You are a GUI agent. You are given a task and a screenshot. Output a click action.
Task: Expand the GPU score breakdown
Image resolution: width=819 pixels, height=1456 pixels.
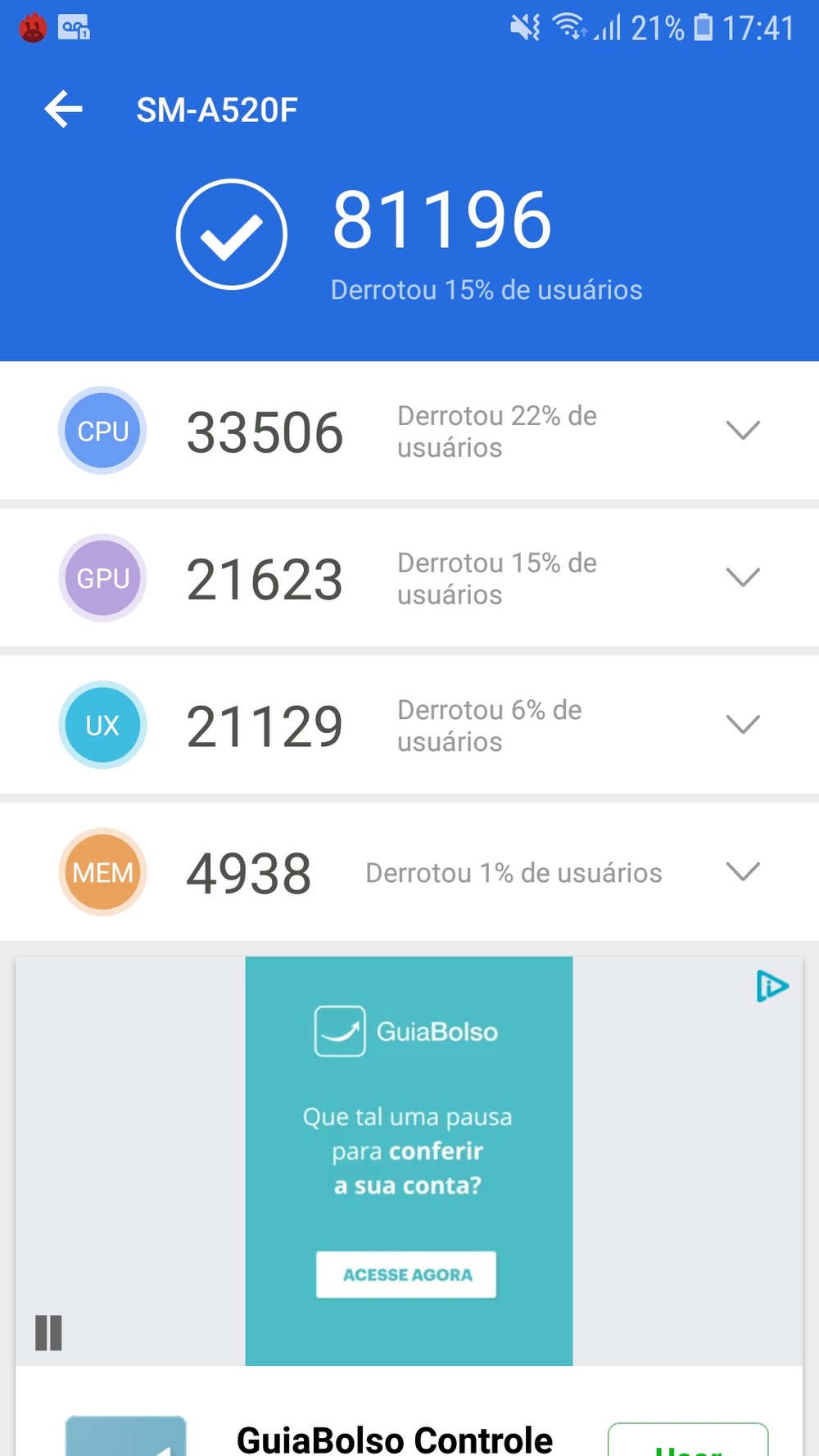pyautogui.click(x=742, y=577)
